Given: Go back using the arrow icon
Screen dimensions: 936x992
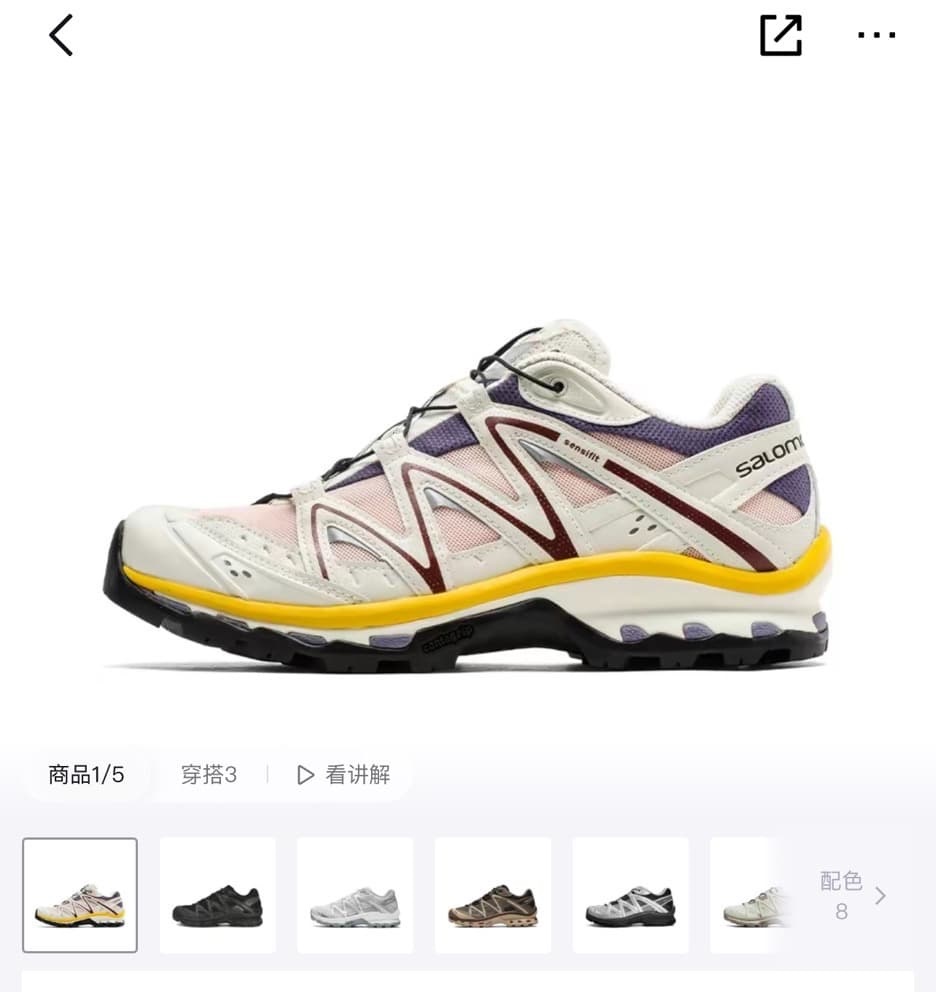Looking at the screenshot, I should [62, 36].
